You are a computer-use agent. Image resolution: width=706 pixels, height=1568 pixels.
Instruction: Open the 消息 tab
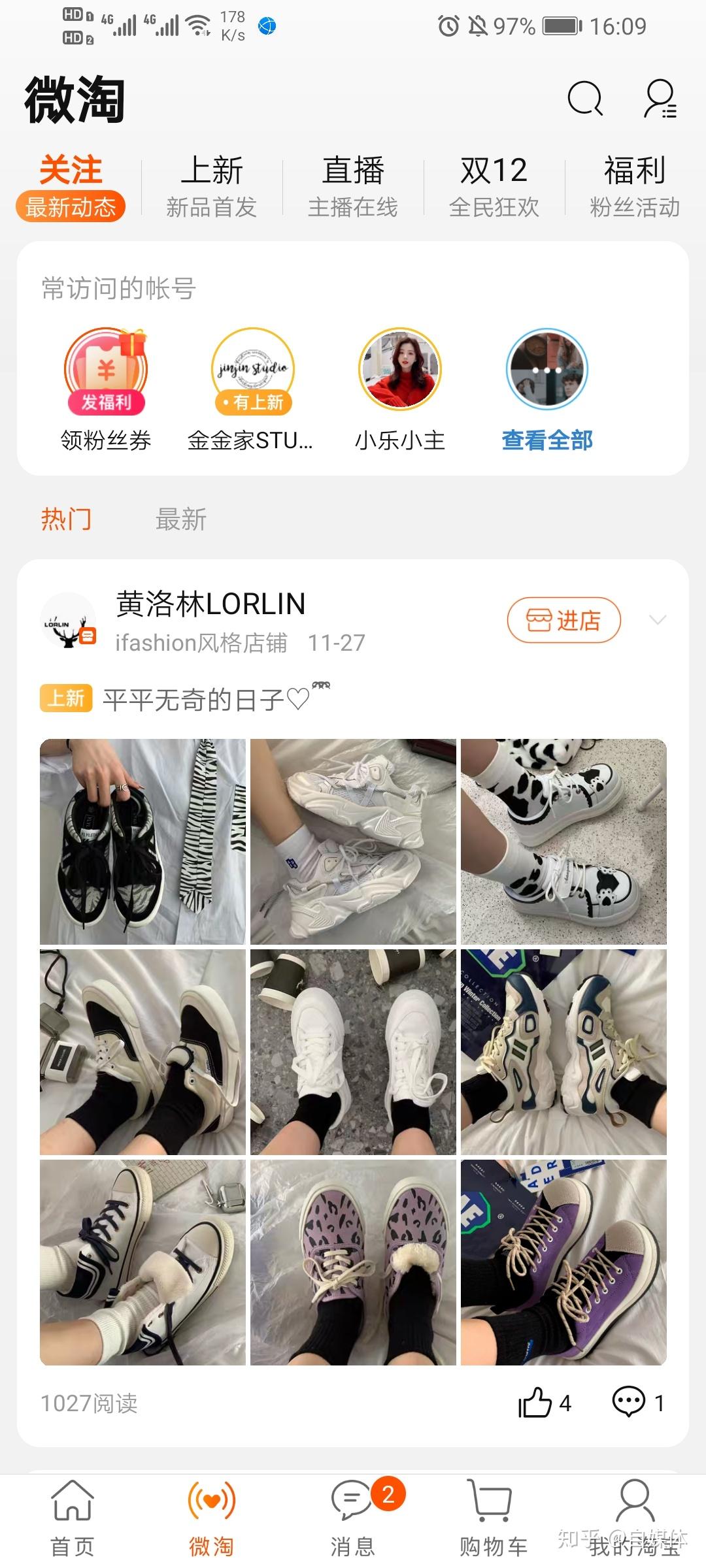353,1518
